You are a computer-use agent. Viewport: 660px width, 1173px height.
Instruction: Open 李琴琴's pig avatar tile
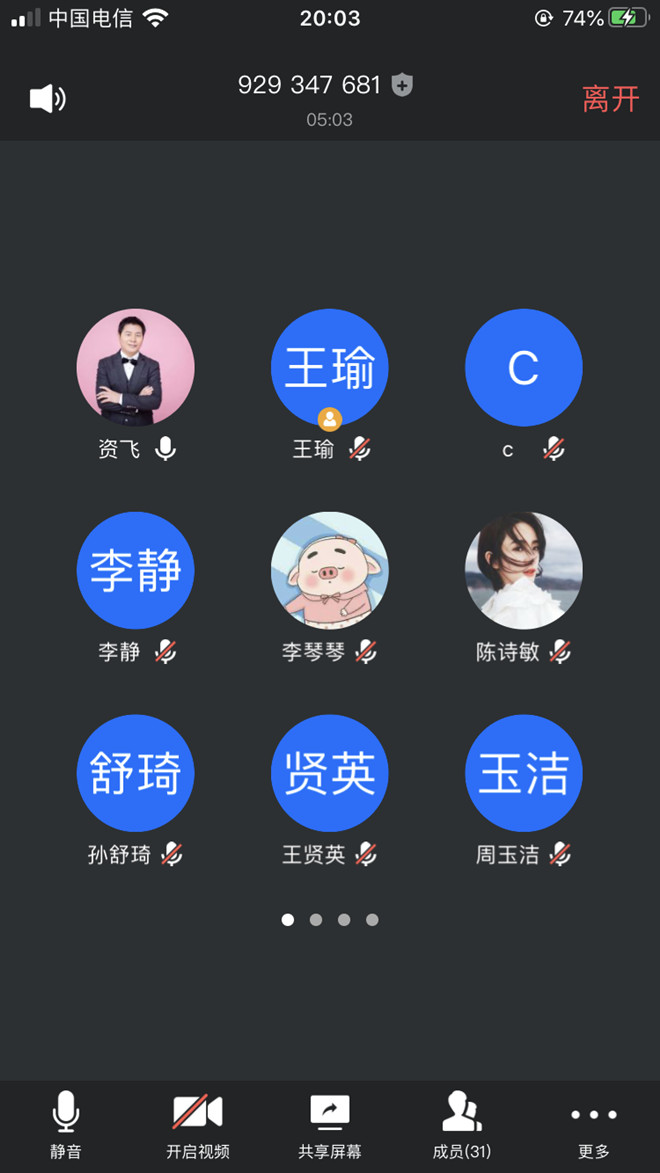coord(330,570)
